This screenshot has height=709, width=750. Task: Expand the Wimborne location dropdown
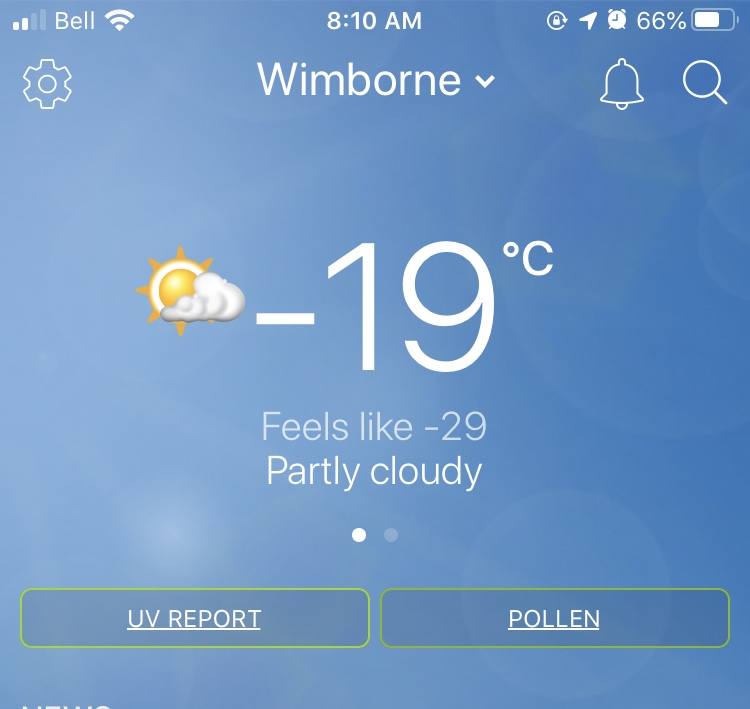[x=376, y=80]
